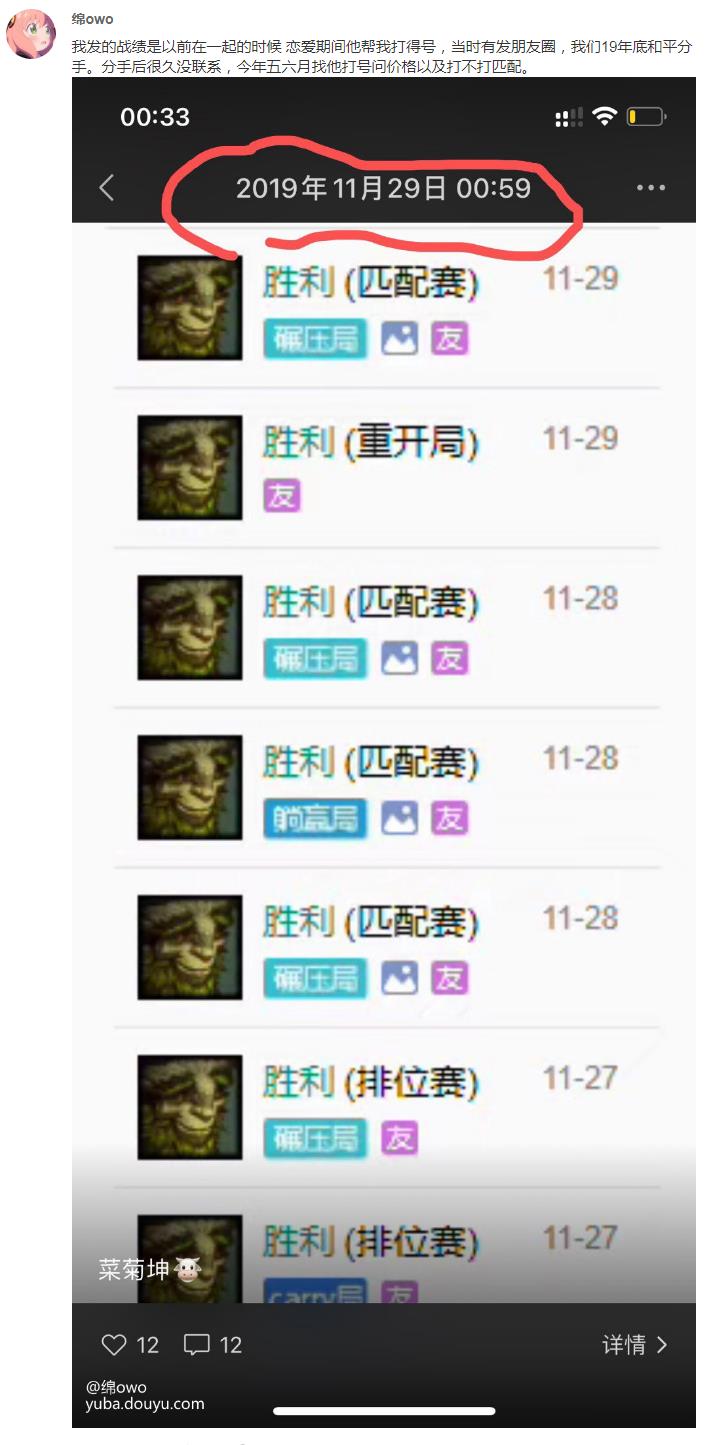Open 绵owo's profile avatar

31,34
